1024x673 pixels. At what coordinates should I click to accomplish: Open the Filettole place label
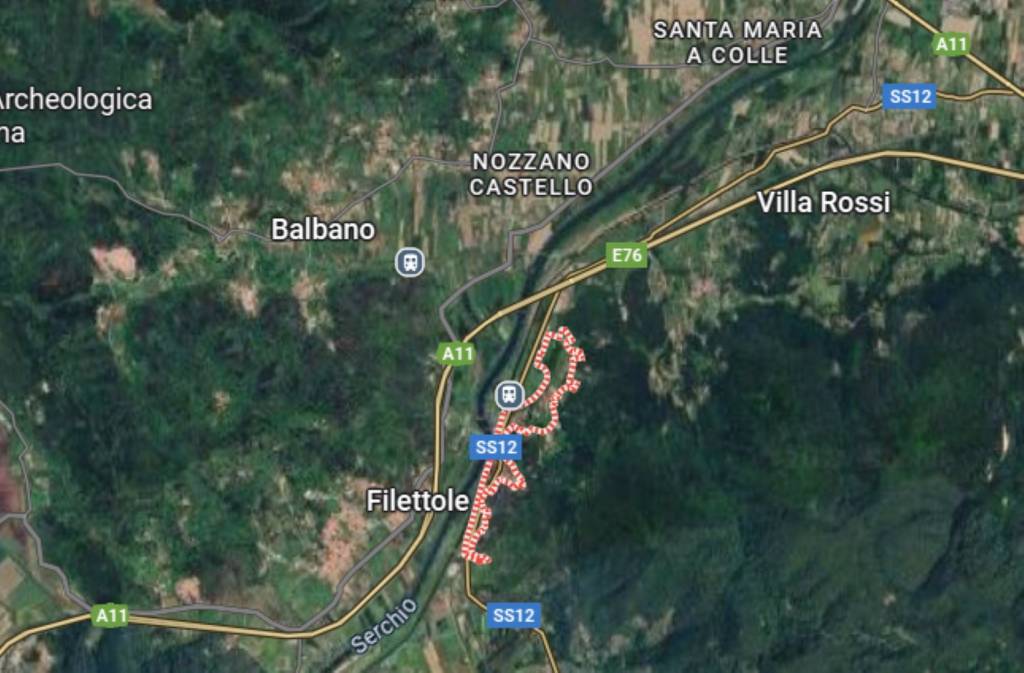click(418, 501)
